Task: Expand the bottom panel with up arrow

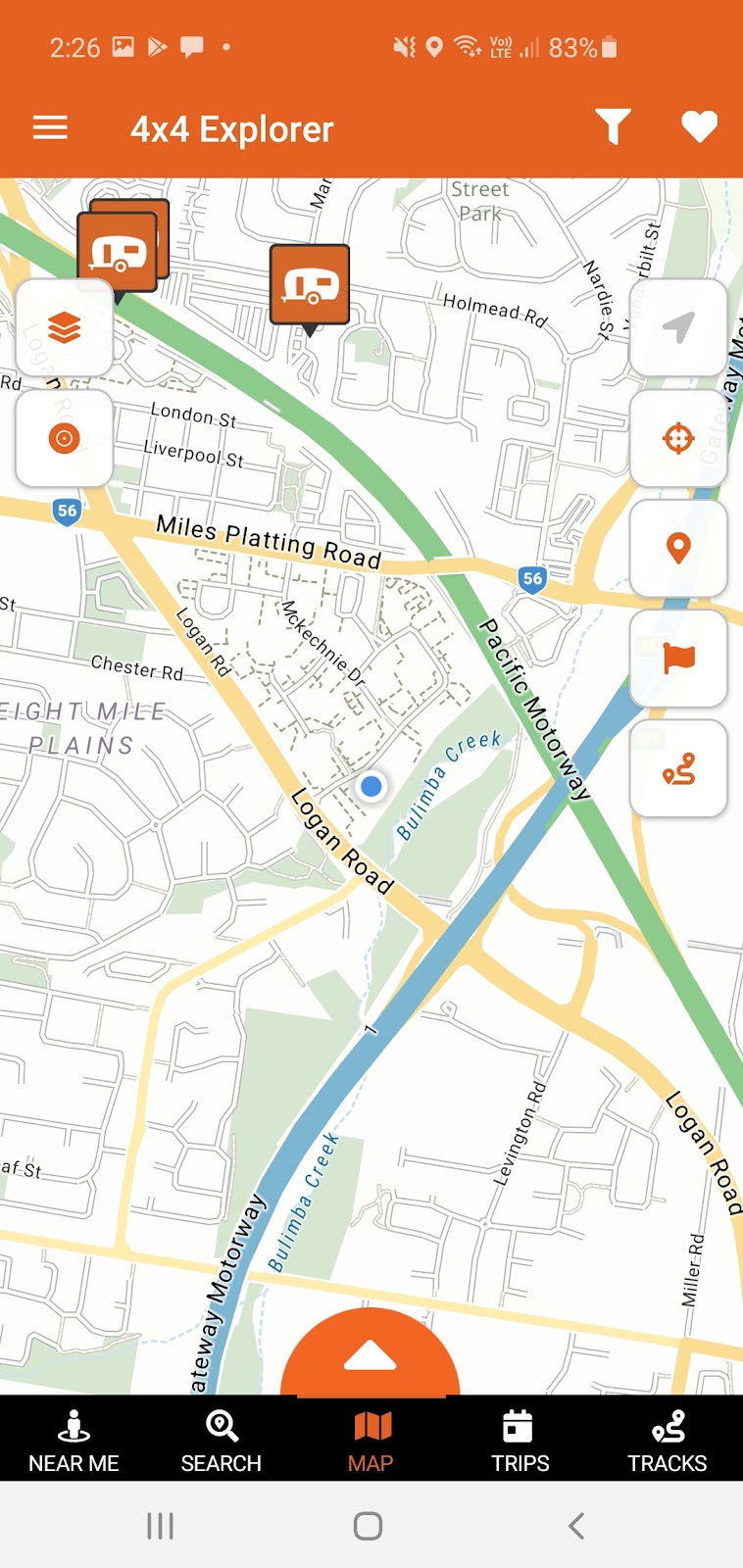Action: click(371, 1357)
